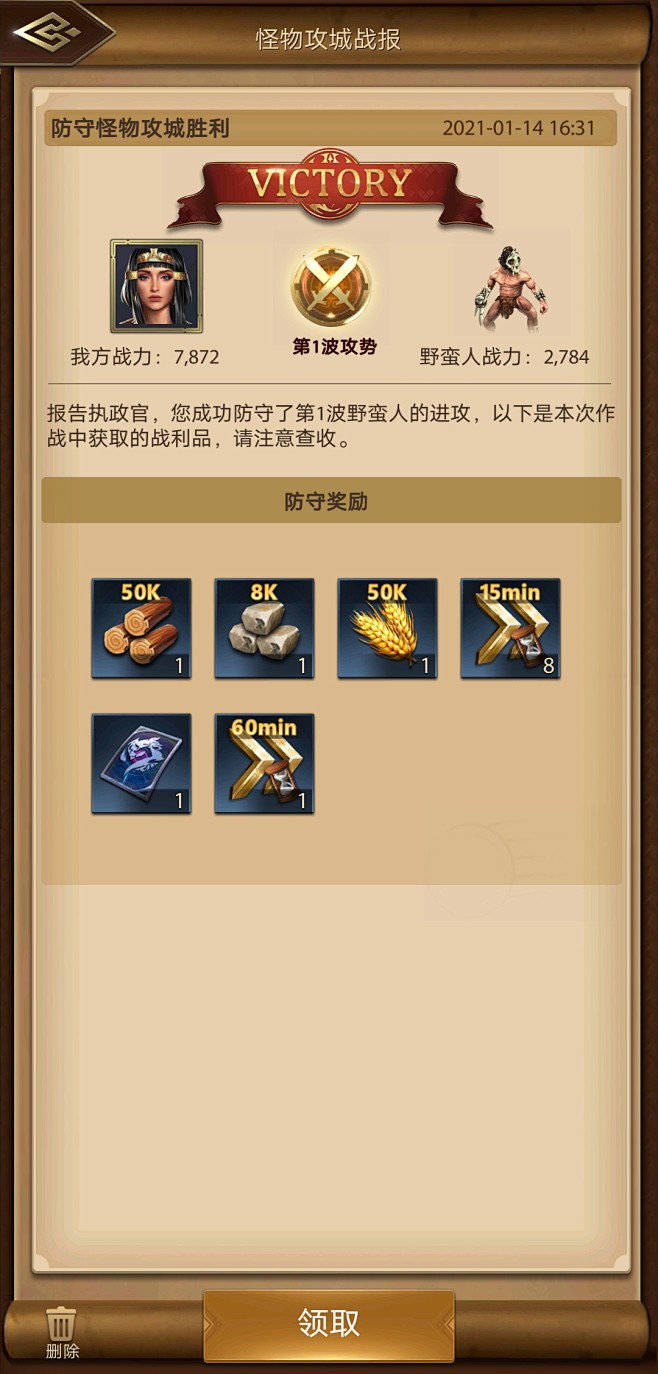658x1374 pixels.
Task: View the 50K wheat reward item
Action: 387,629
